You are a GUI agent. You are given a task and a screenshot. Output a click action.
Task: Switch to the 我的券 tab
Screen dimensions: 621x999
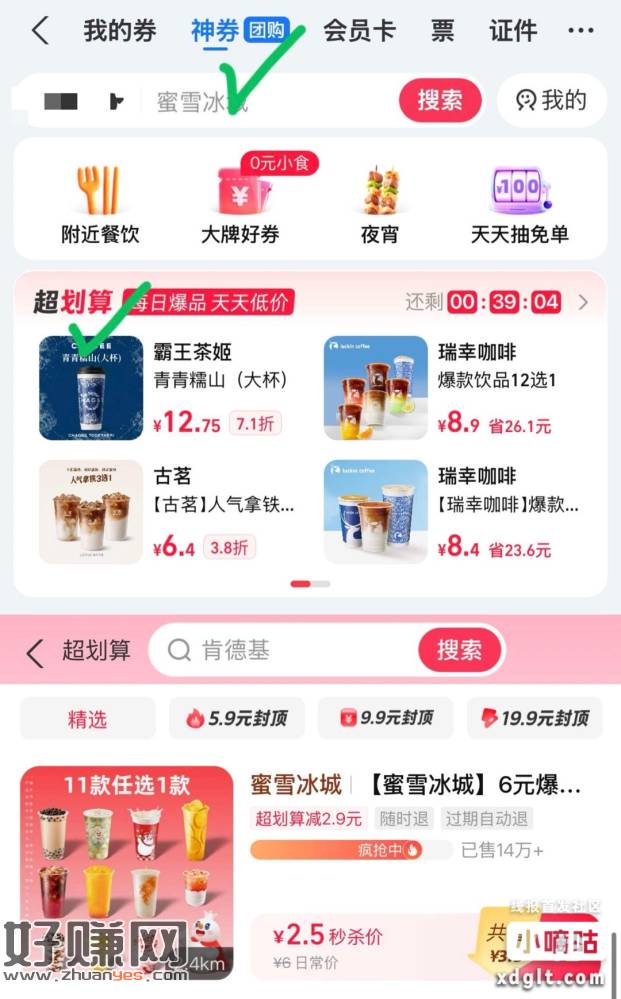point(120,31)
